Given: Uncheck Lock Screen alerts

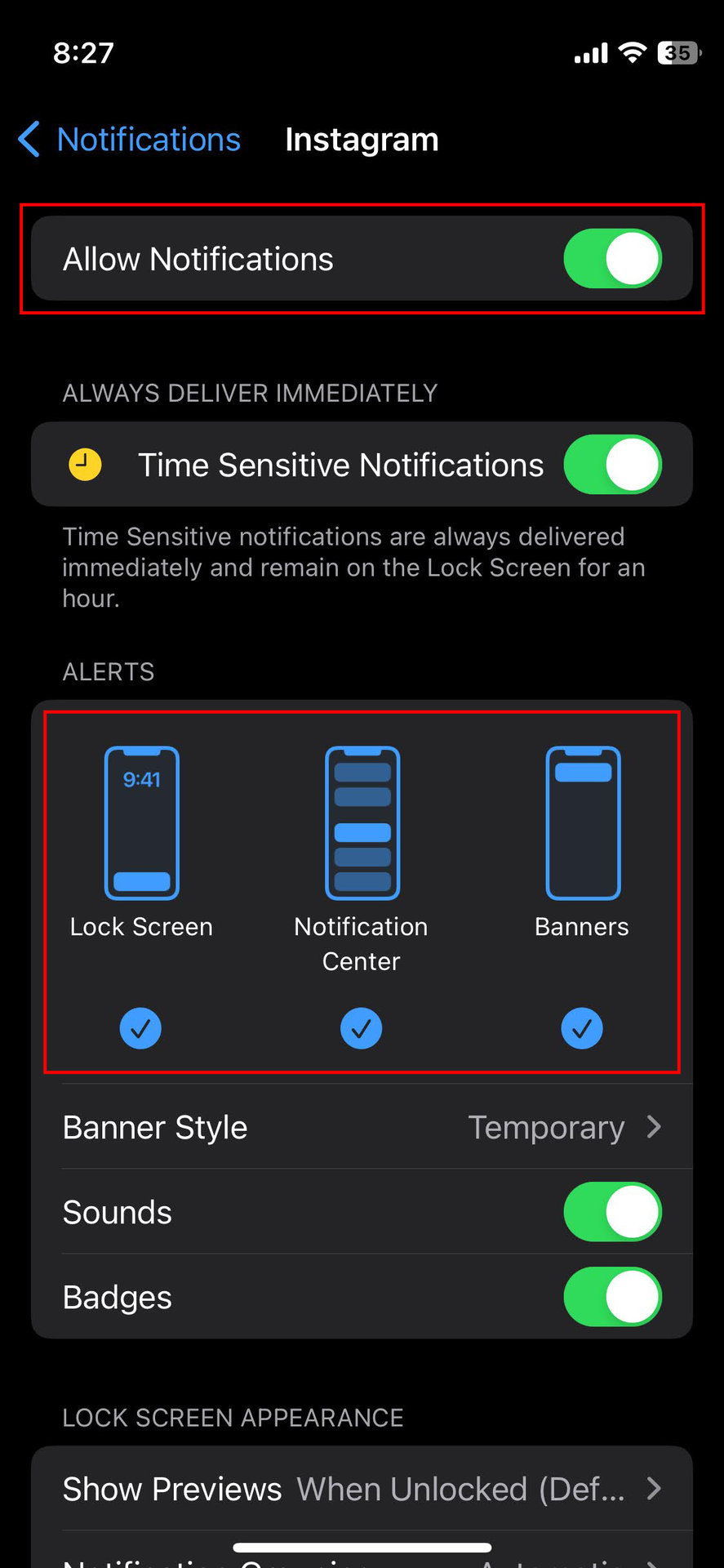Looking at the screenshot, I should coord(140,1027).
